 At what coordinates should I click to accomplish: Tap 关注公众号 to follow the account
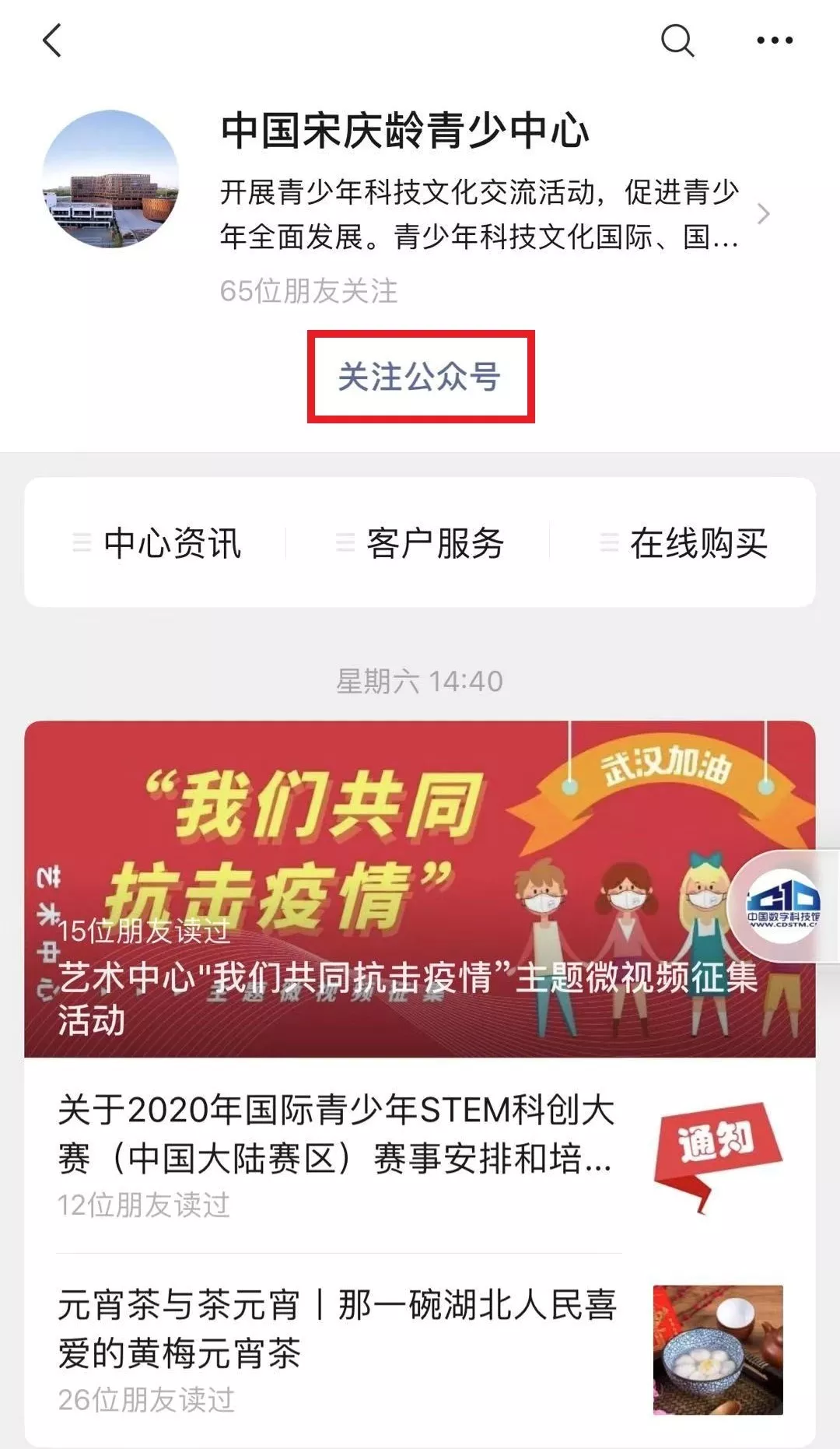(420, 377)
